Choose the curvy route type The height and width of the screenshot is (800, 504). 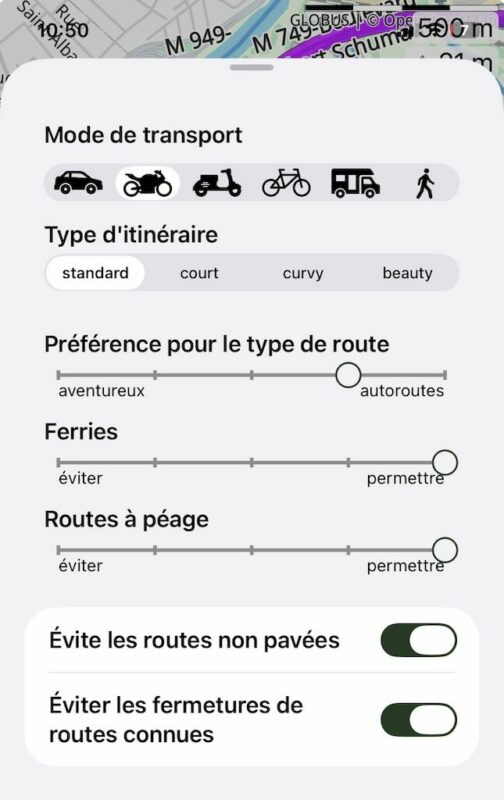(303, 273)
